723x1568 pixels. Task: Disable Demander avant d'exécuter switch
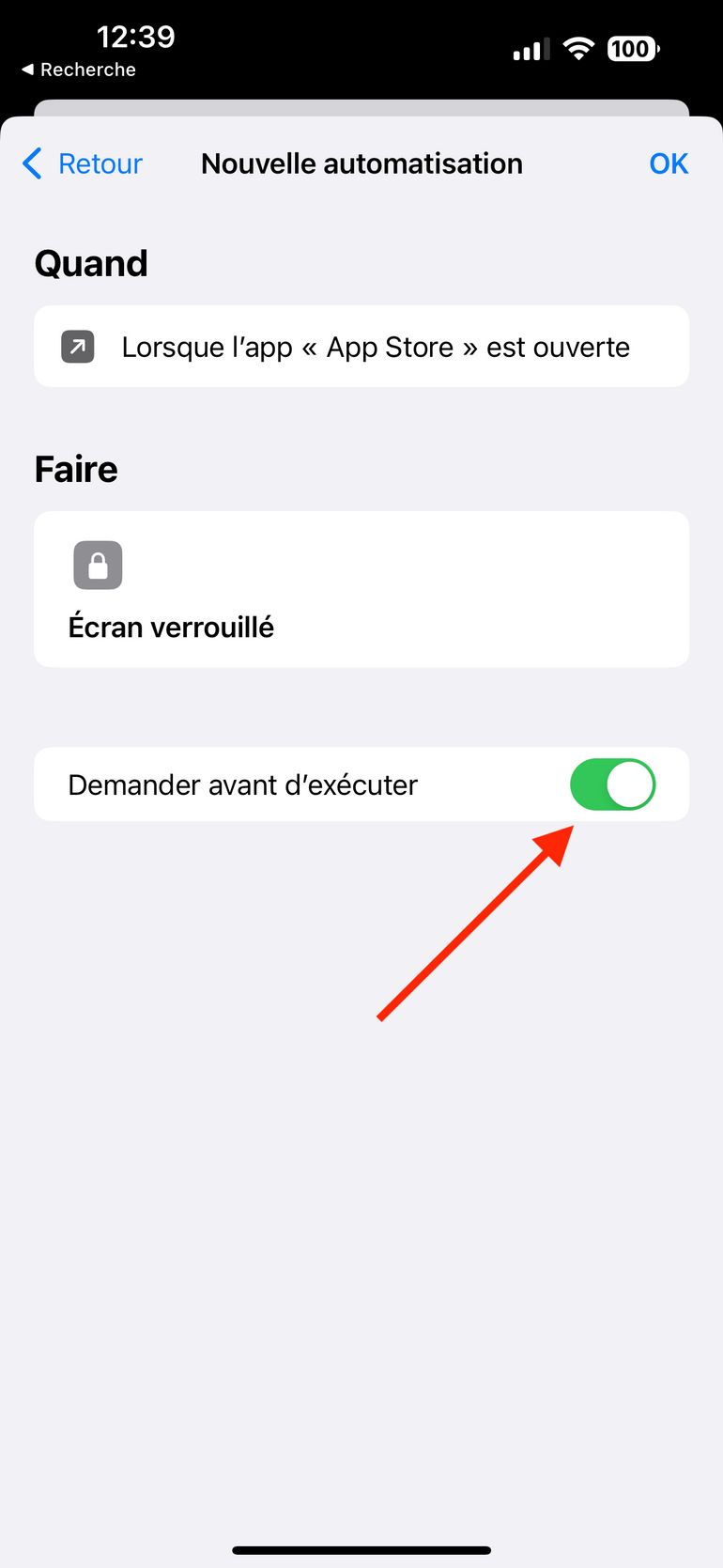[x=612, y=784]
